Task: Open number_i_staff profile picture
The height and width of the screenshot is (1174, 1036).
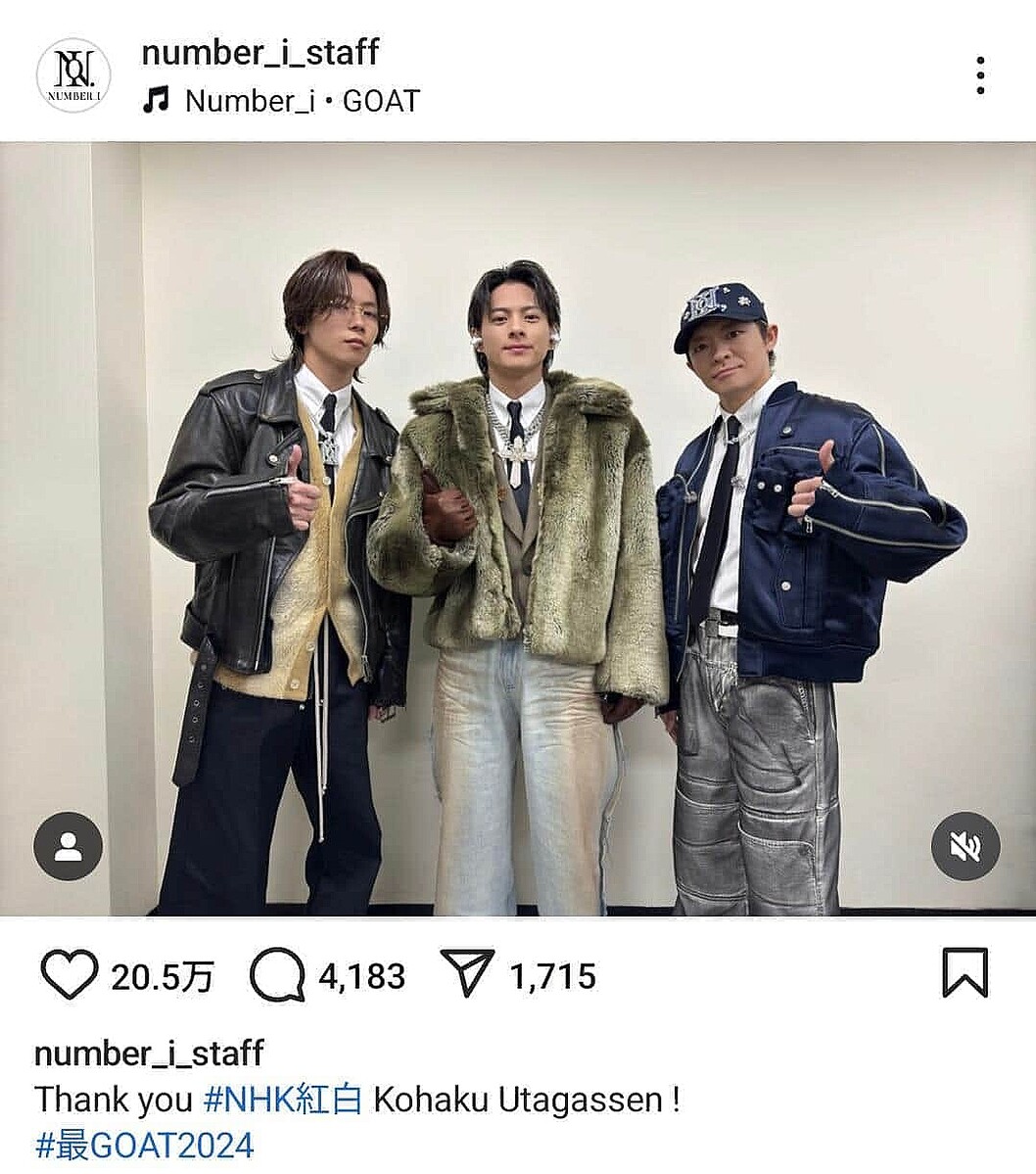Action: [x=73, y=75]
